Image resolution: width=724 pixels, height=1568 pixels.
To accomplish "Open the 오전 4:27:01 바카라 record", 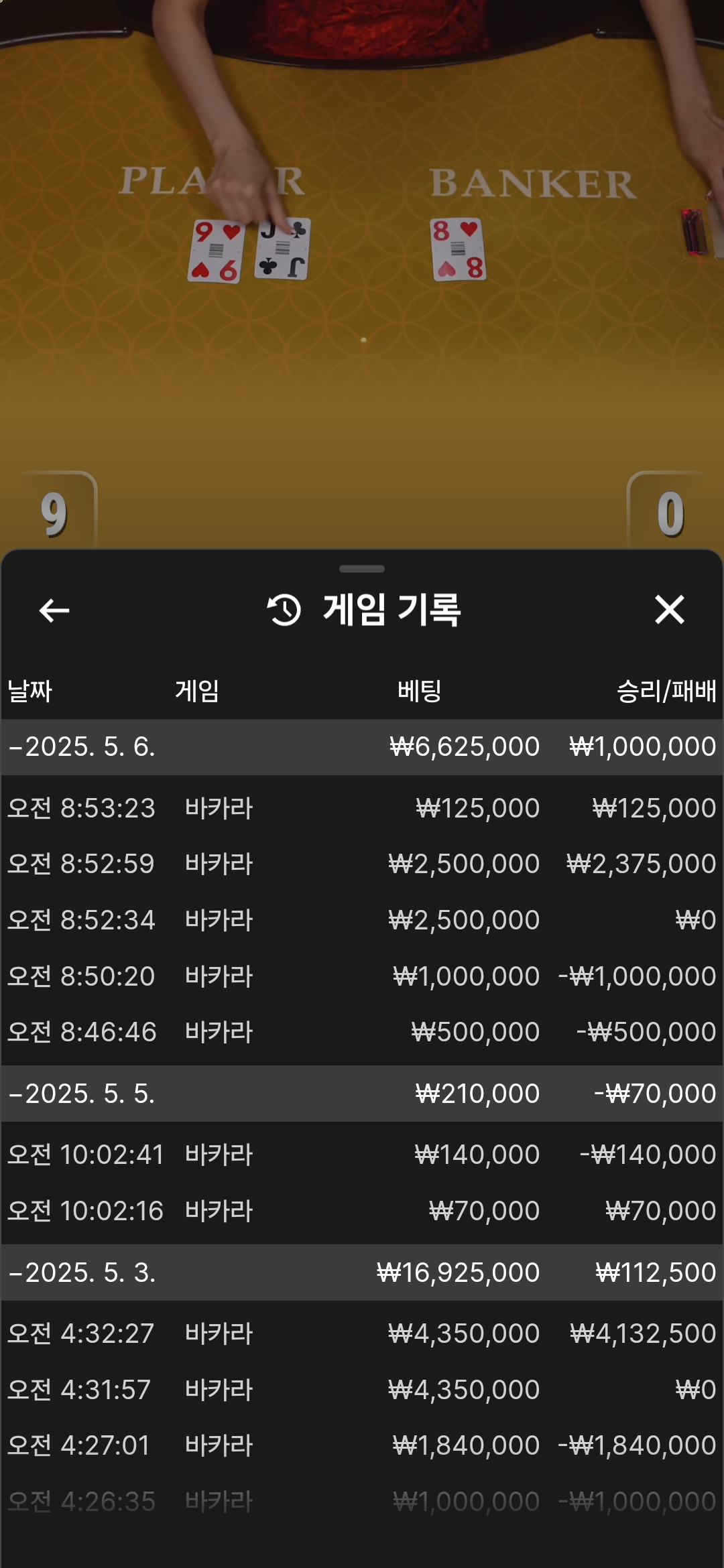I will 362,1445.
